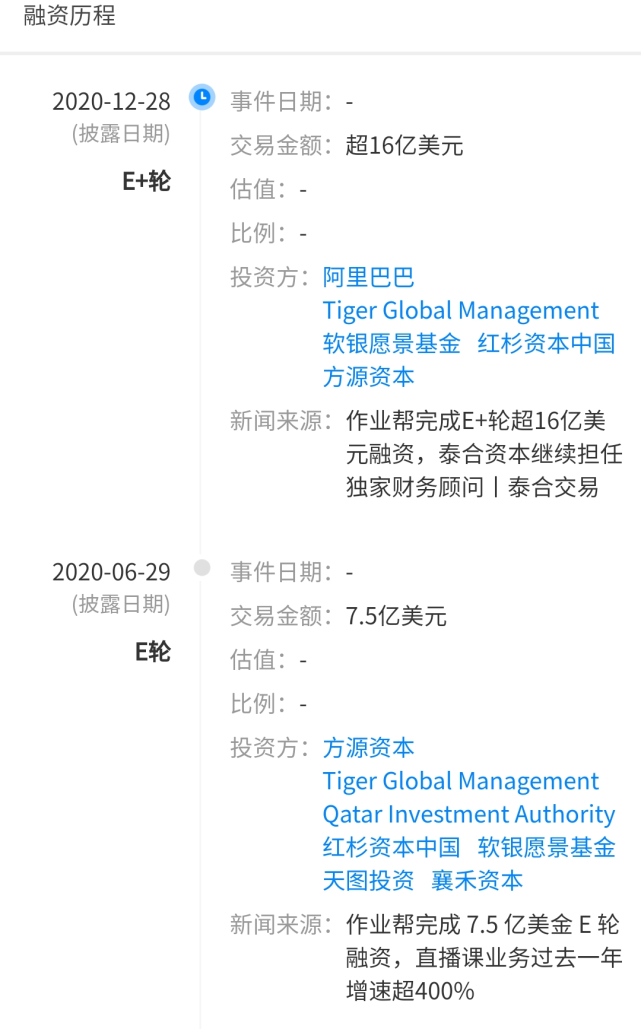Screen dimensions: 641x1029
Task: Open Qatar Investment Authority investor link
Action: click(x=468, y=814)
